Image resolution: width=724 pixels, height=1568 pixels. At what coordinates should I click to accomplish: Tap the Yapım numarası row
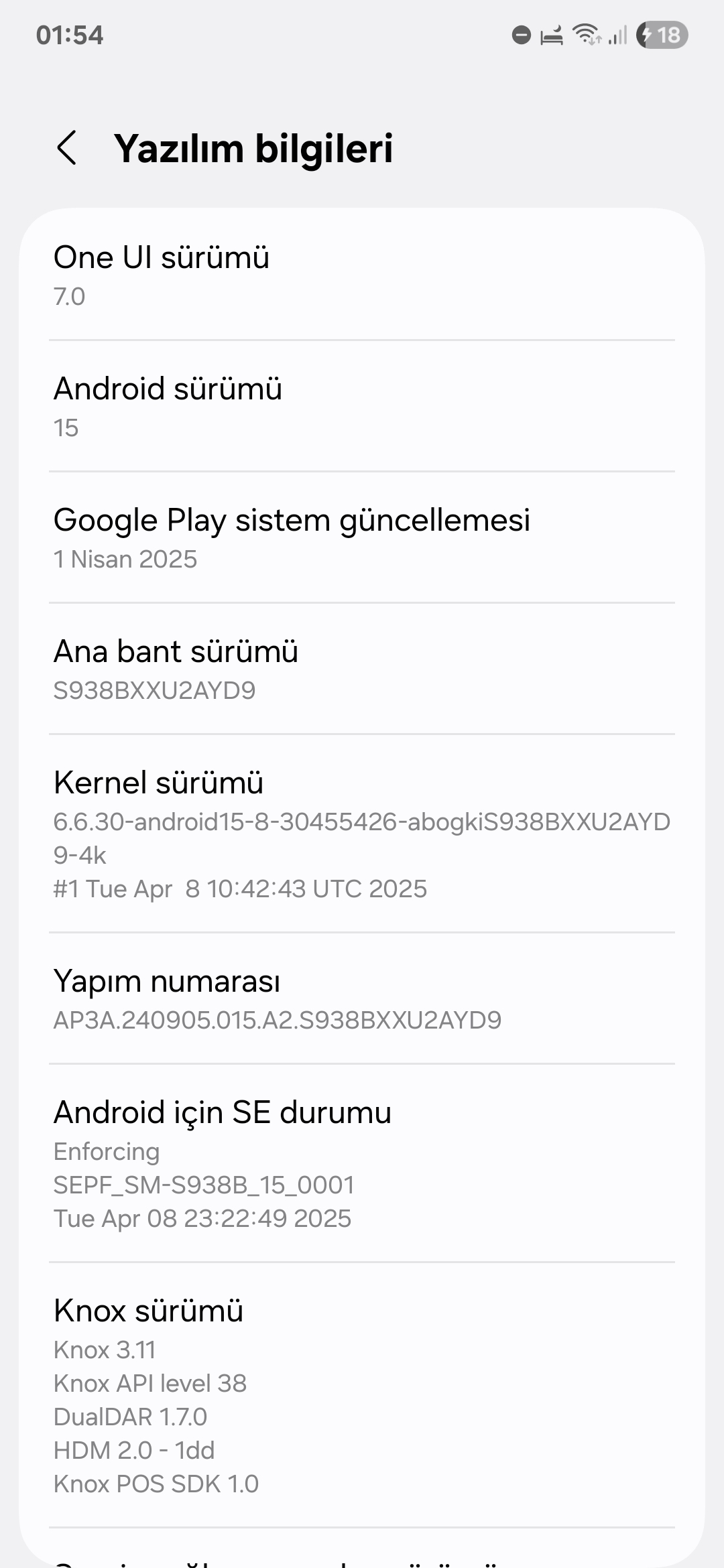click(x=362, y=998)
